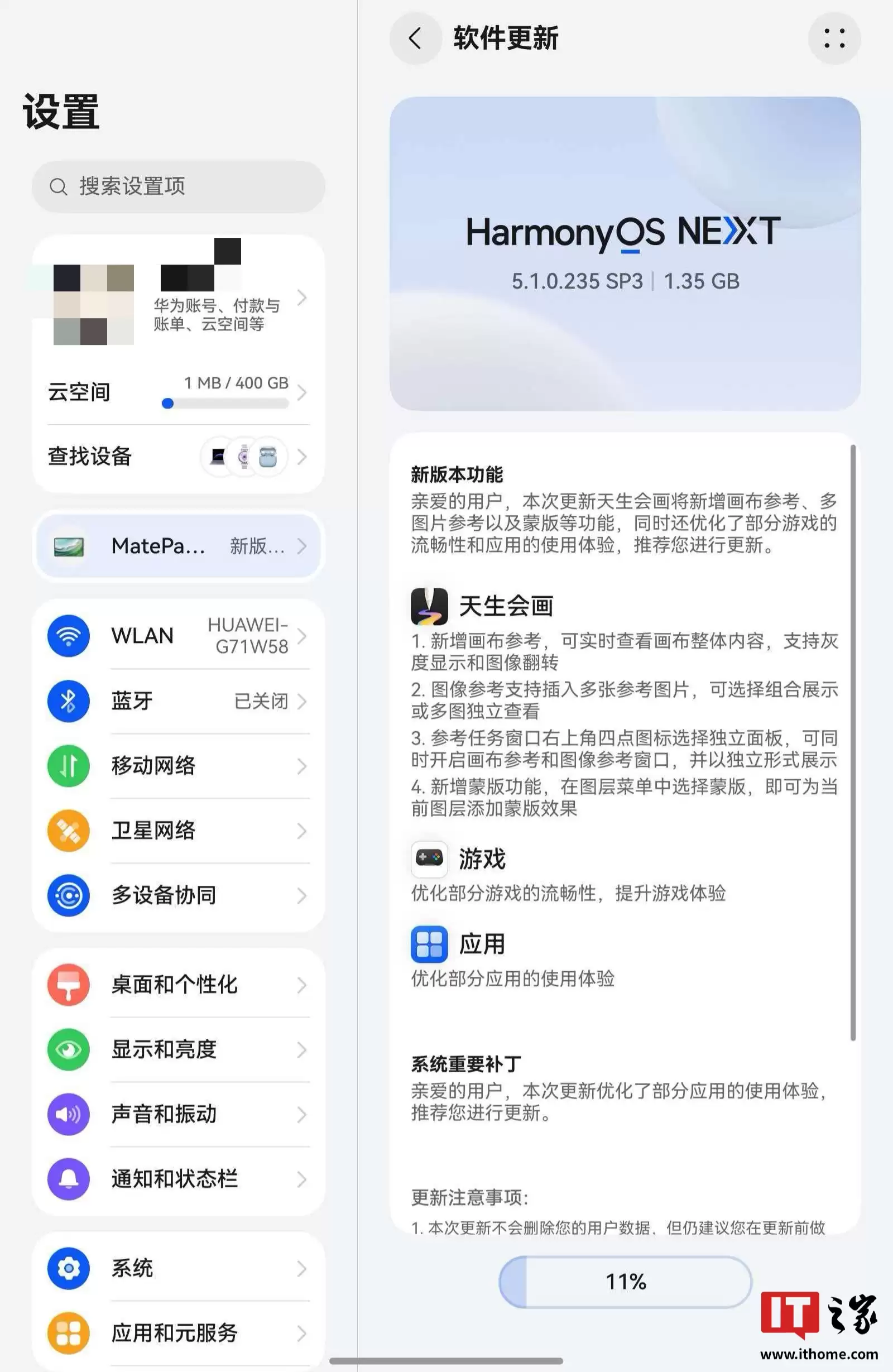This screenshot has width=893, height=1372.
Task: Click the 多设备协同 icon
Action: point(68,895)
